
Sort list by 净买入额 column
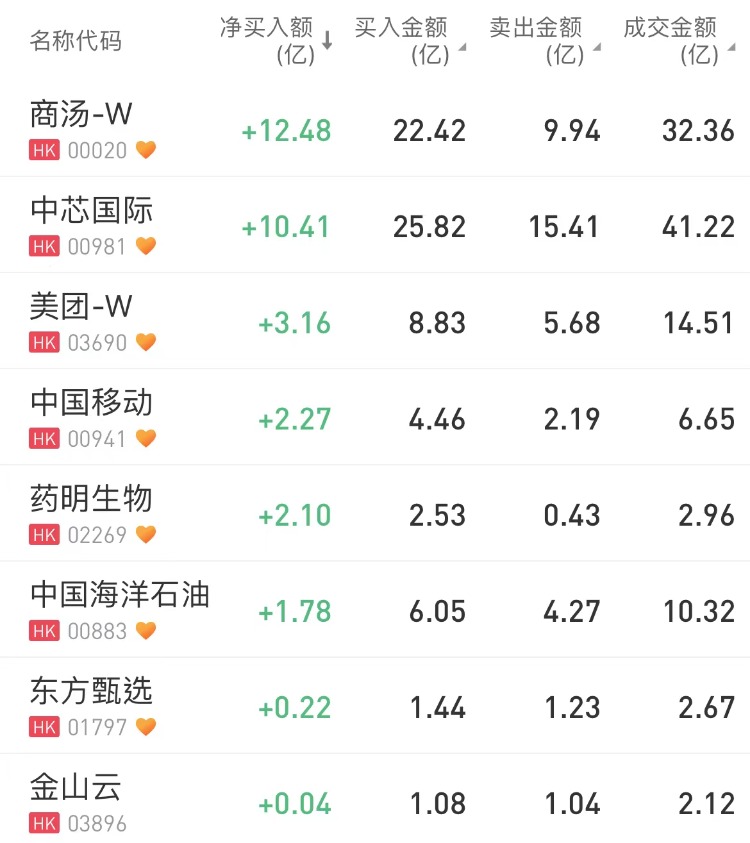(x=275, y=41)
